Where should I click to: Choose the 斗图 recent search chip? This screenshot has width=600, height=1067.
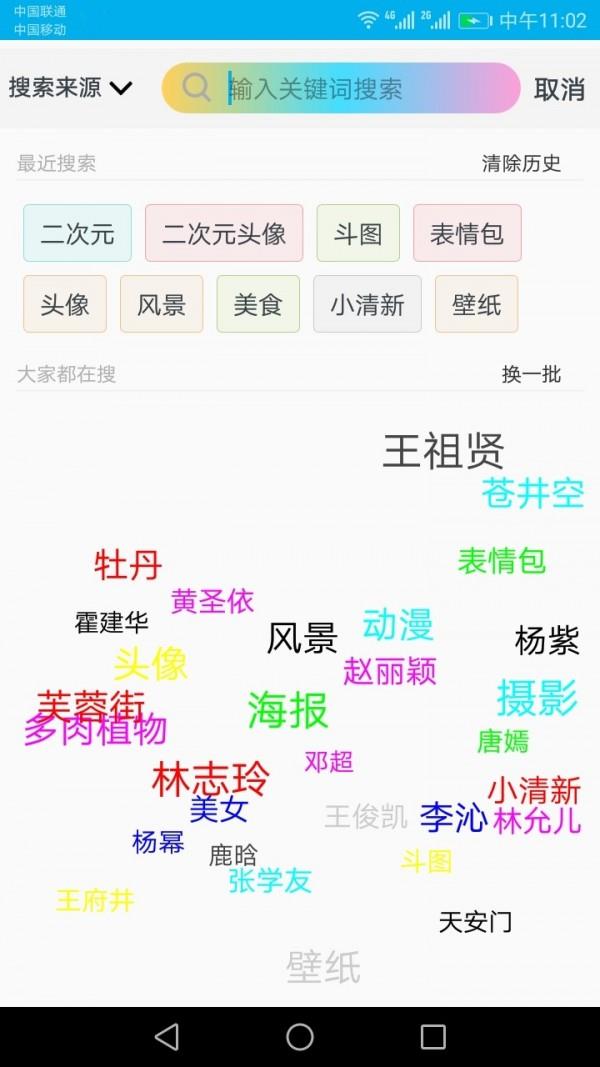point(358,234)
